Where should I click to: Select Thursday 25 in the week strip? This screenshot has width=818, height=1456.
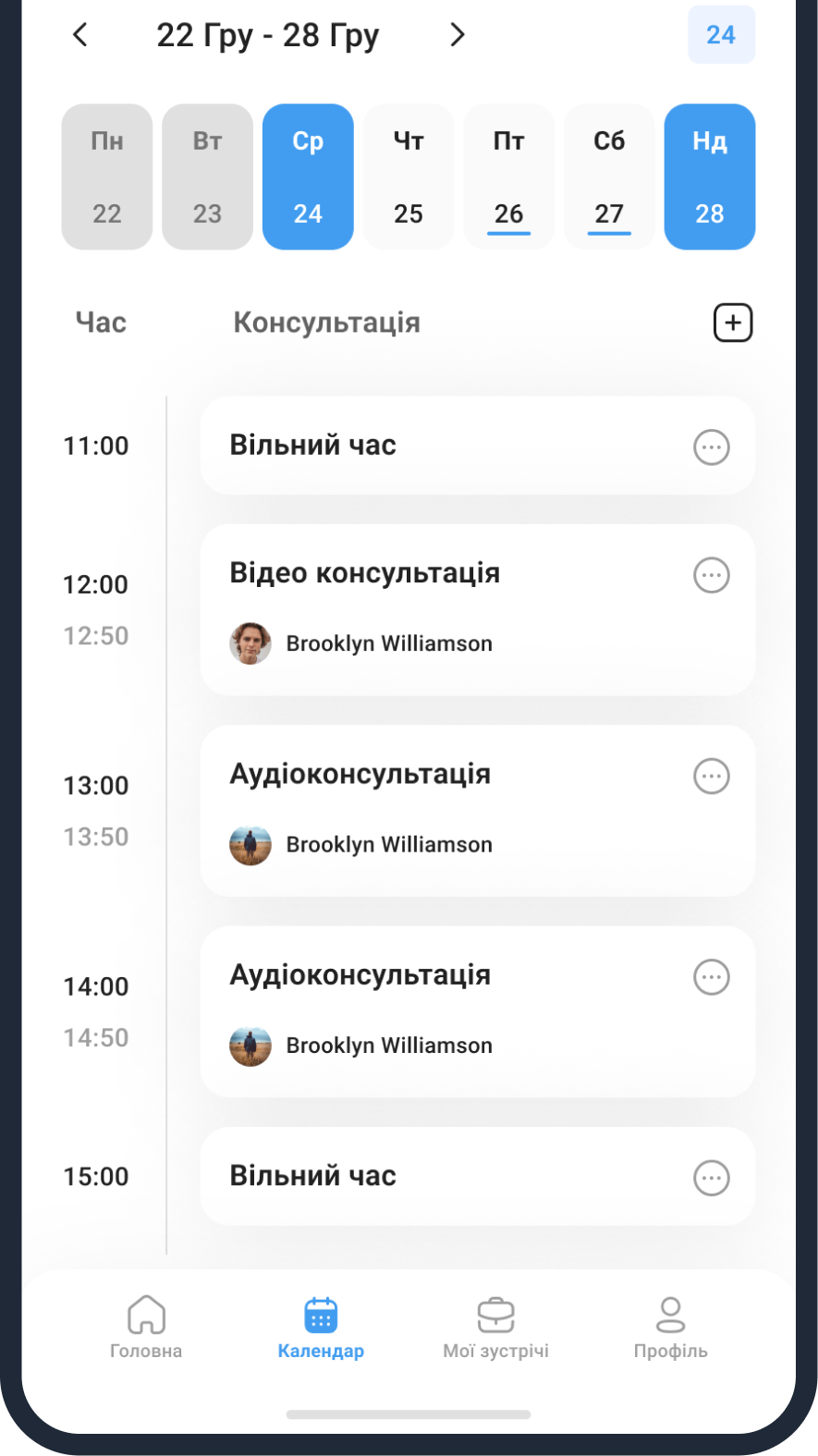(409, 177)
